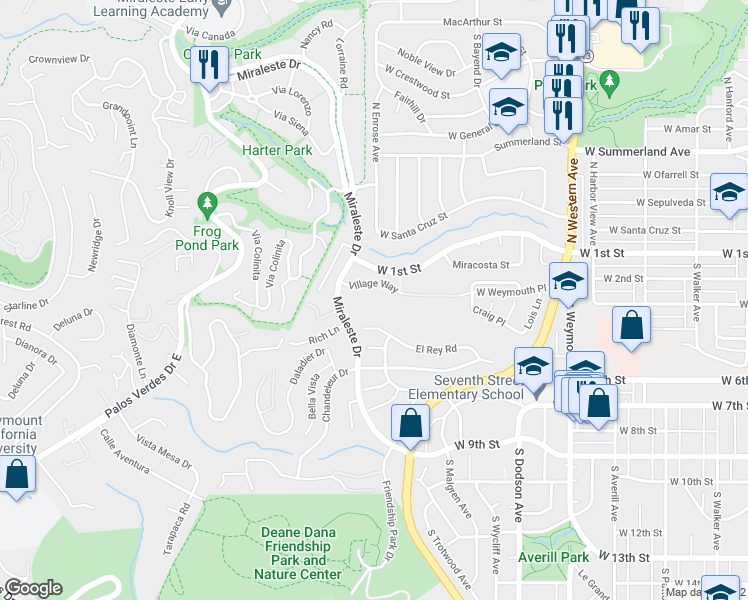The height and width of the screenshot is (600, 748).
Task: Tap the Harter Park label
Action: [278, 150]
